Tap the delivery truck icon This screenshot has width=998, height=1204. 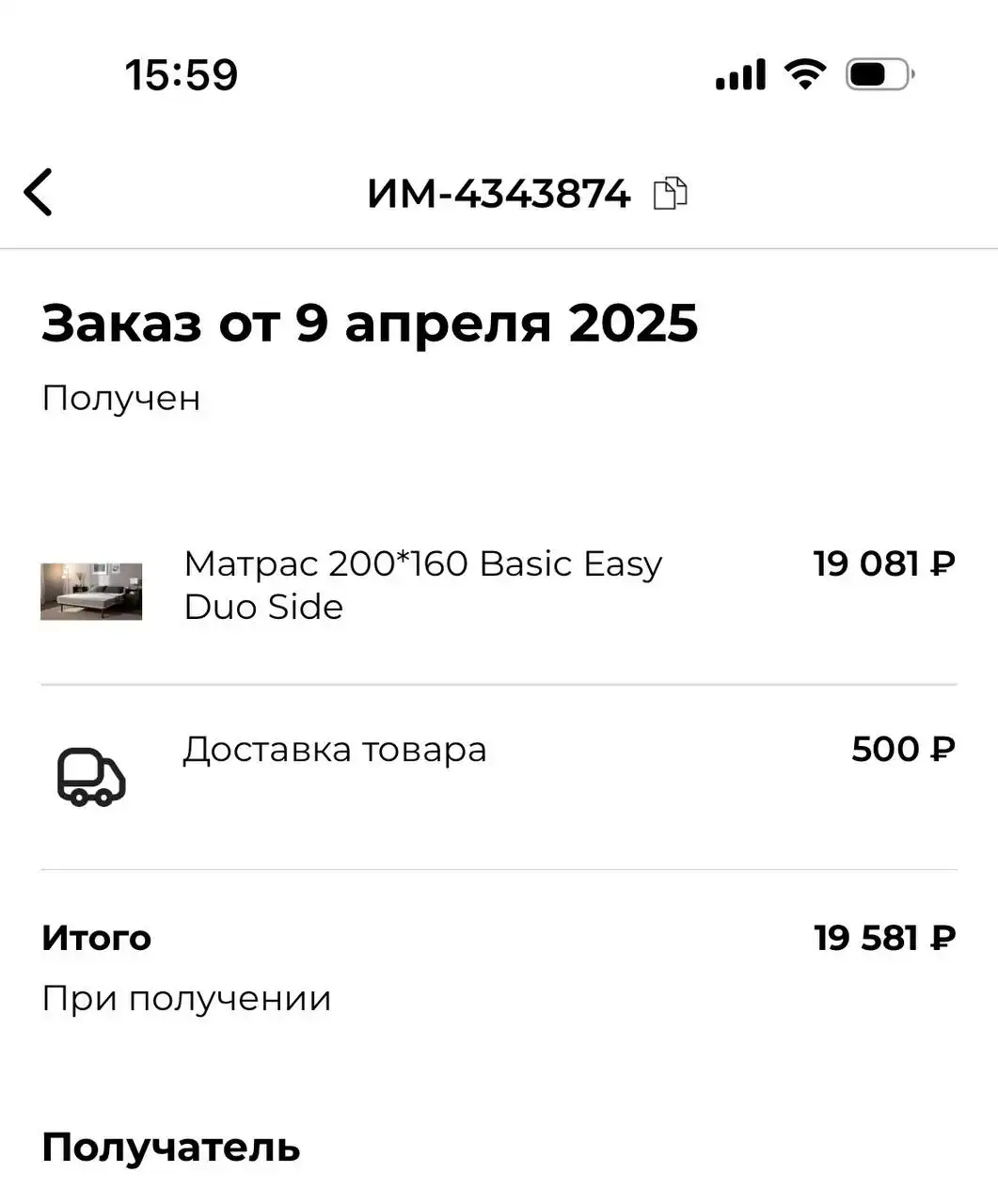coord(90,774)
